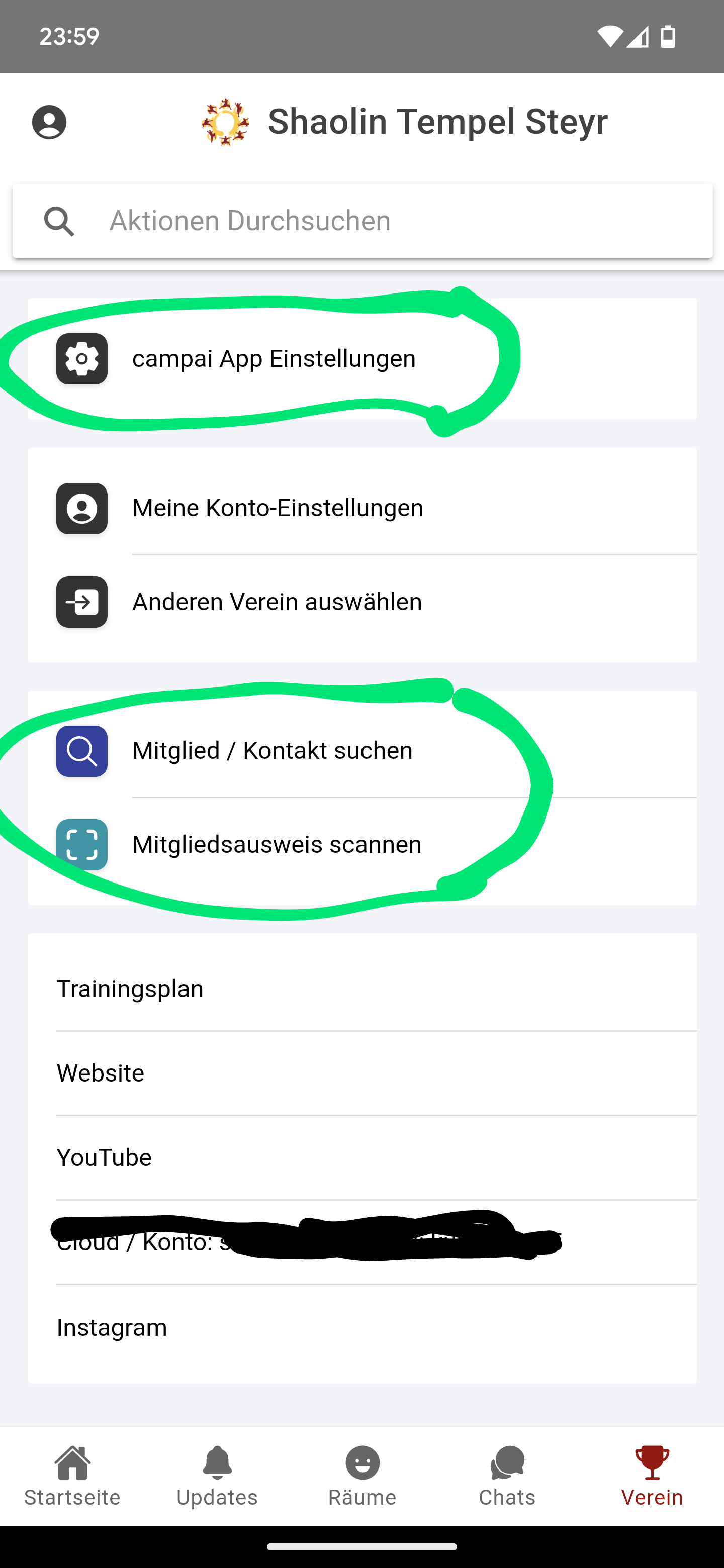
Task: Switch to the Updates tab
Action: coord(217,1476)
